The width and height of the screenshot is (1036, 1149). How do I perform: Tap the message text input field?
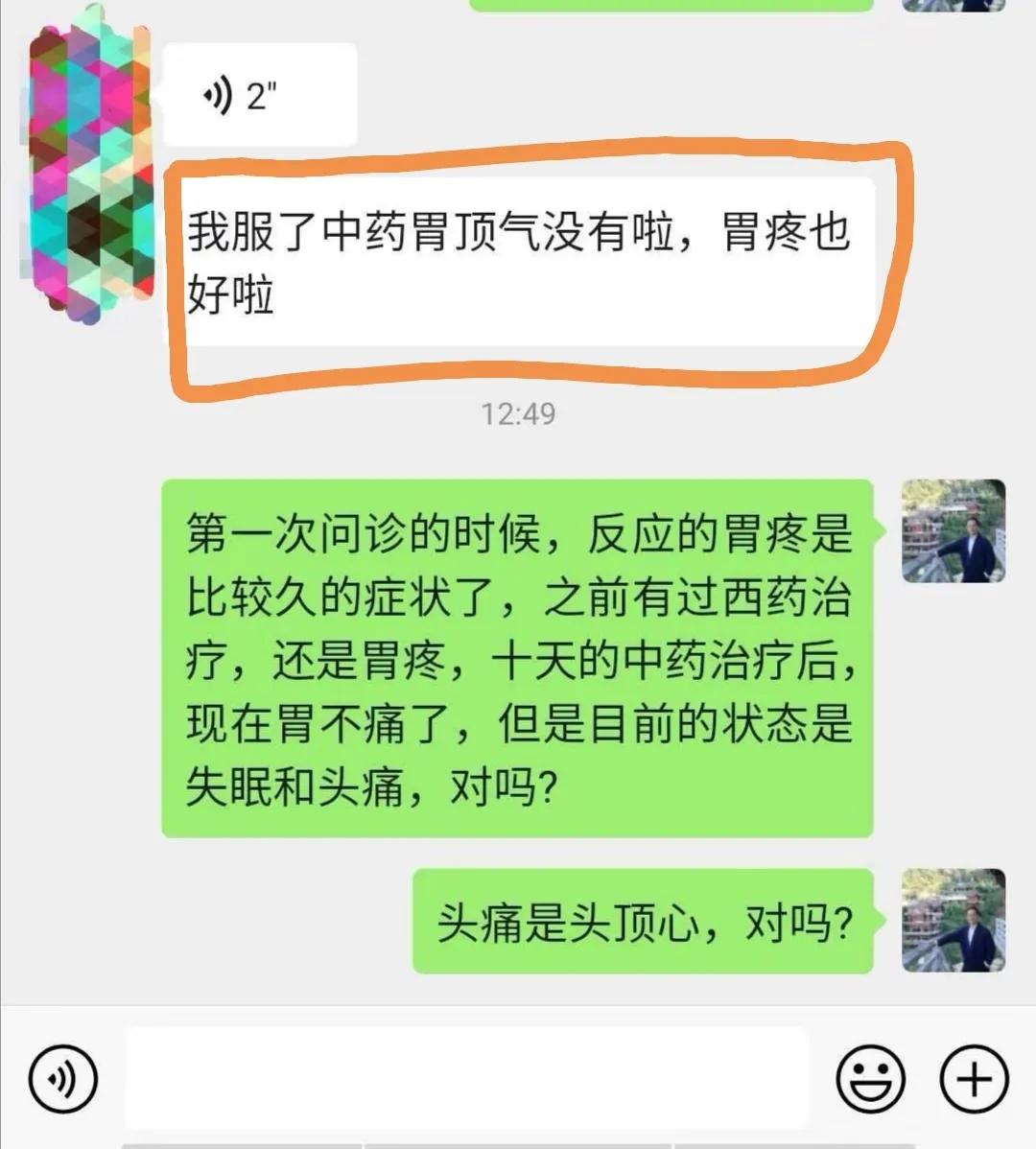click(x=466, y=1078)
